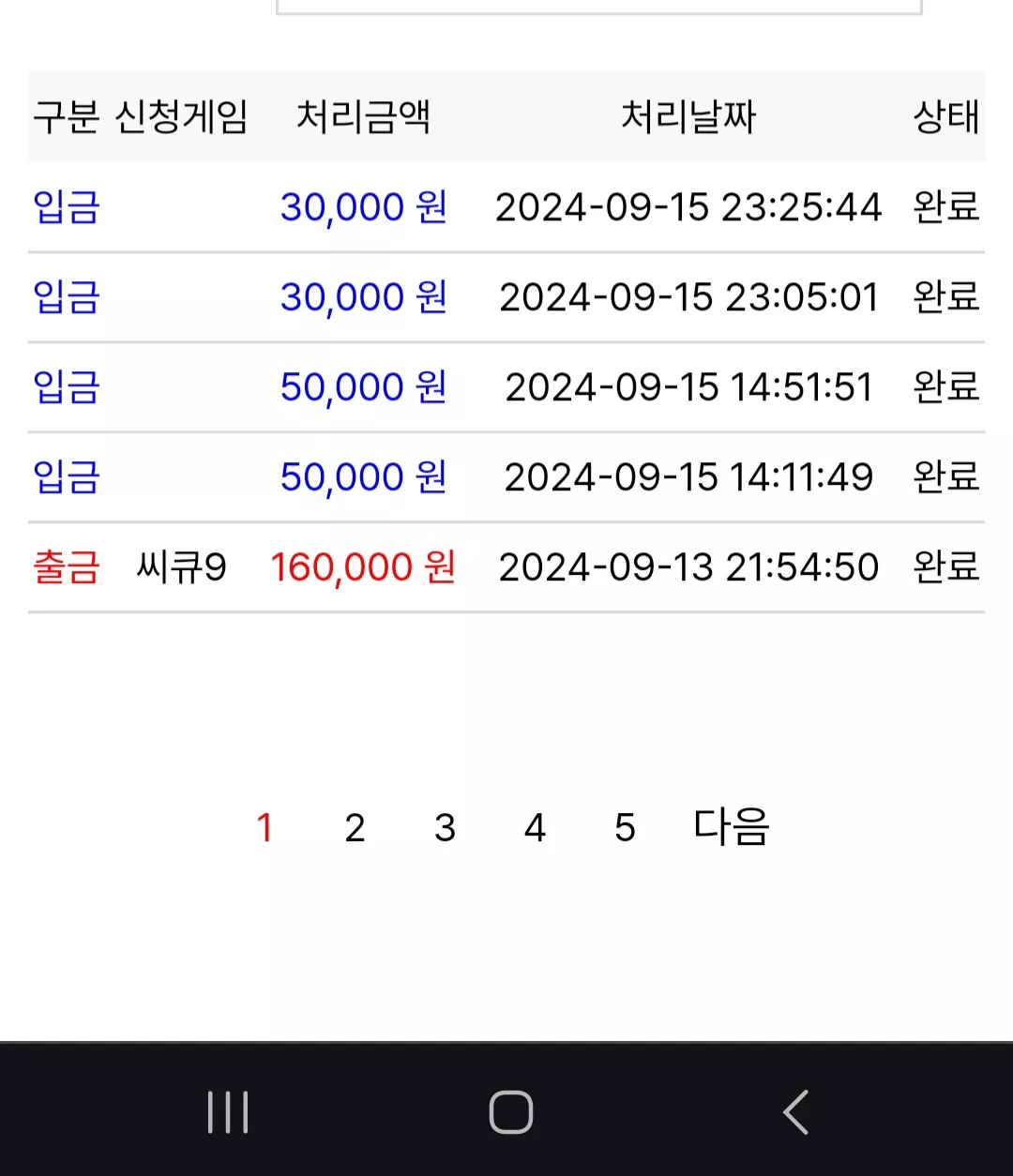
Task: Tap 다음 to see next pages
Action: [731, 827]
